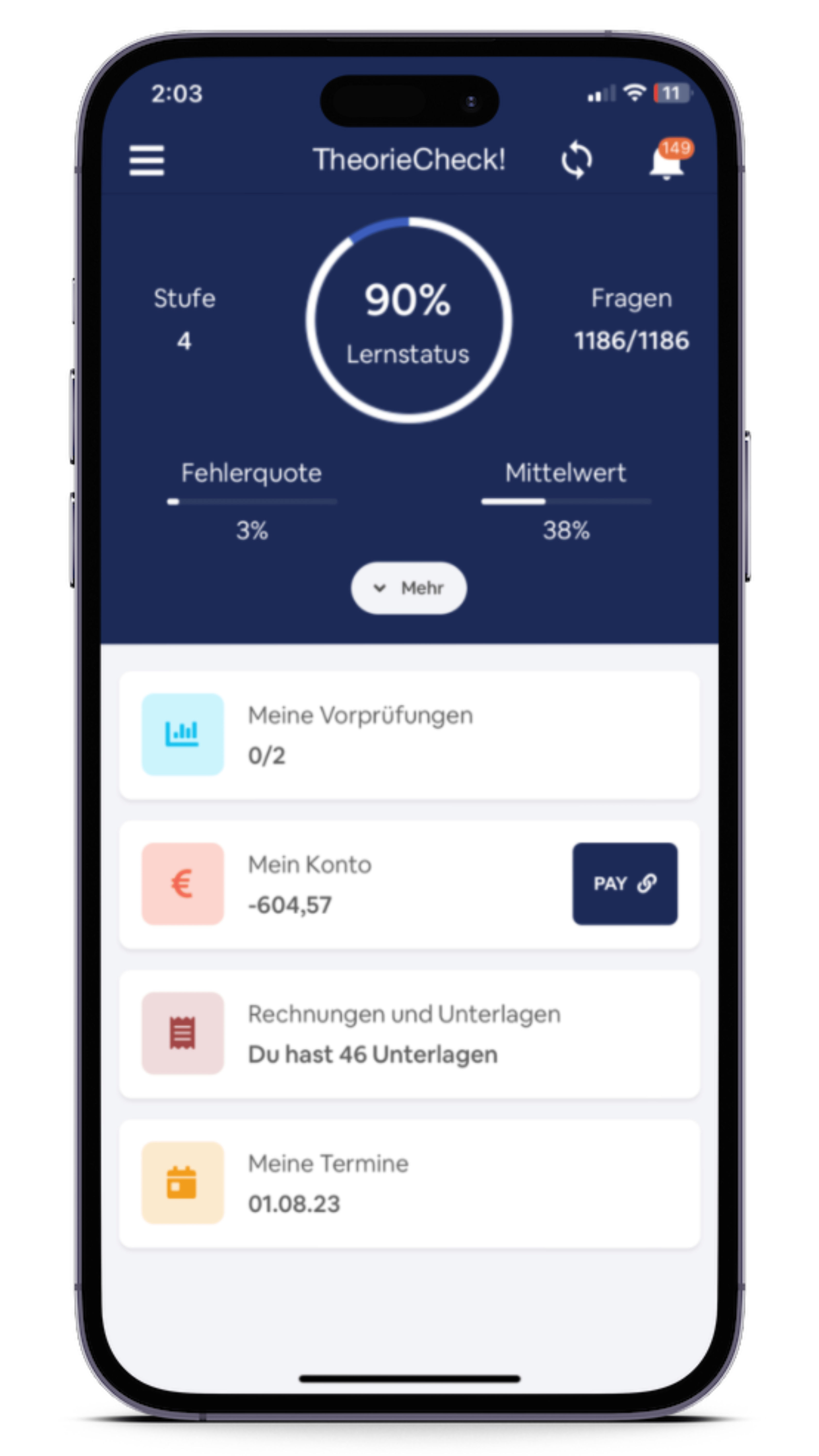
Task: Open the hamburger menu
Action: click(x=146, y=160)
